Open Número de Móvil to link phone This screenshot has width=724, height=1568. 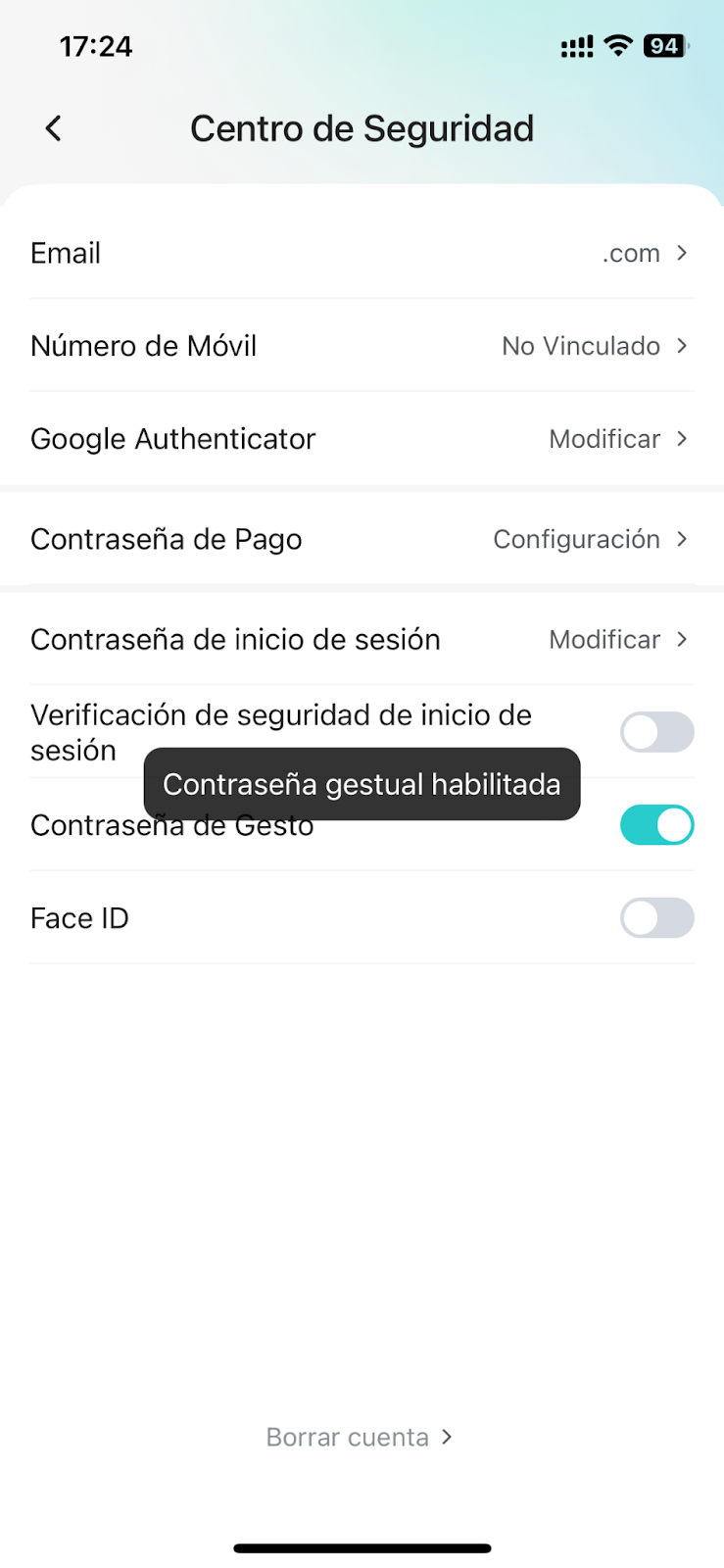click(362, 346)
